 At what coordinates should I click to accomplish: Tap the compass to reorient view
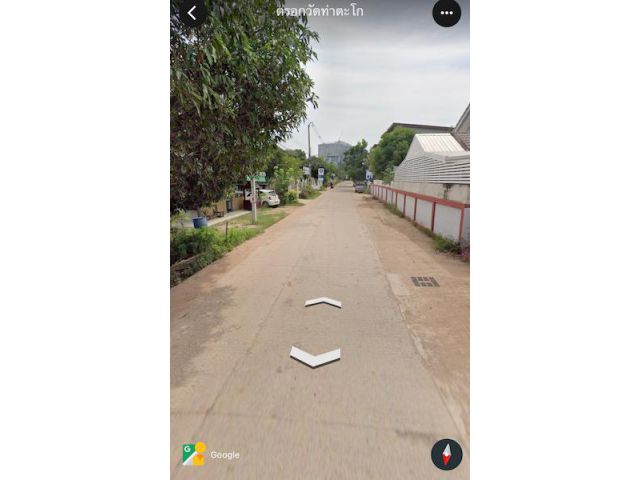click(x=446, y=454)
